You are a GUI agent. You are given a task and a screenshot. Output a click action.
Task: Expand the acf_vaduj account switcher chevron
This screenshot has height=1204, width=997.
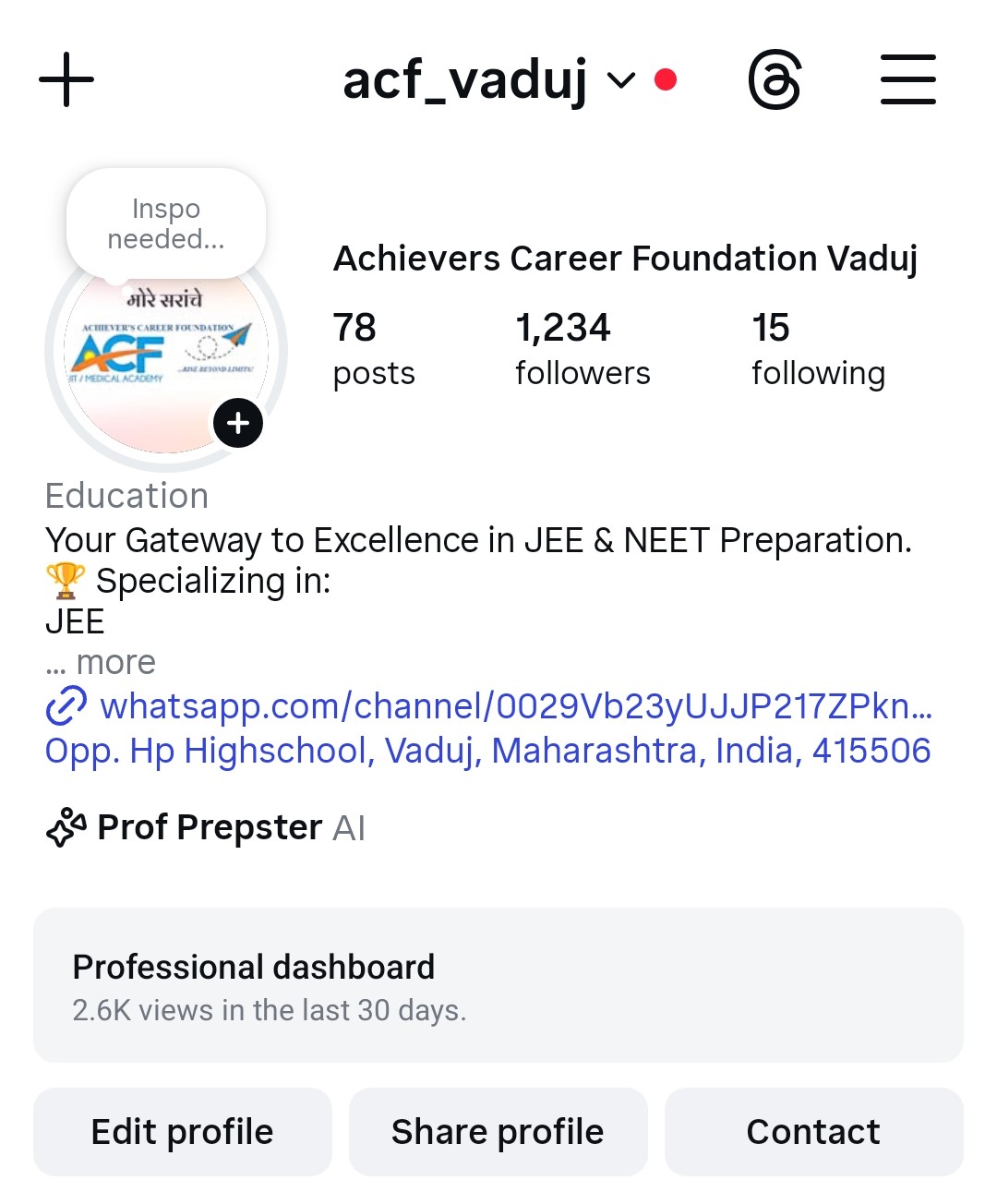(x=620, y=82)
